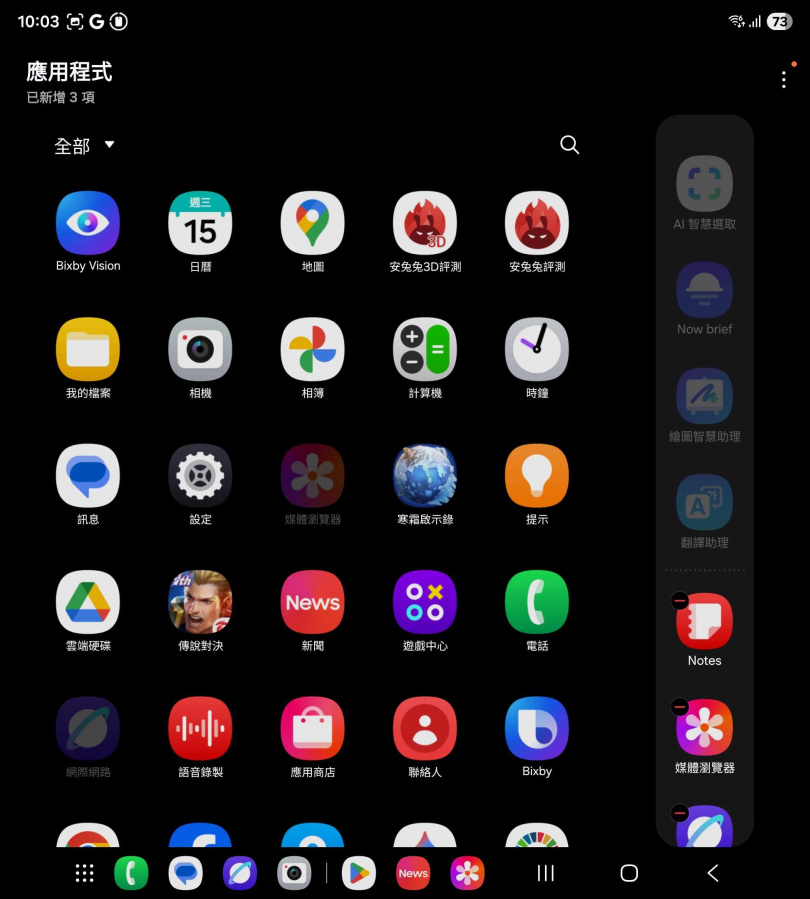Open Bixby Vision app

pyautogui.click(x=88, y=223)
